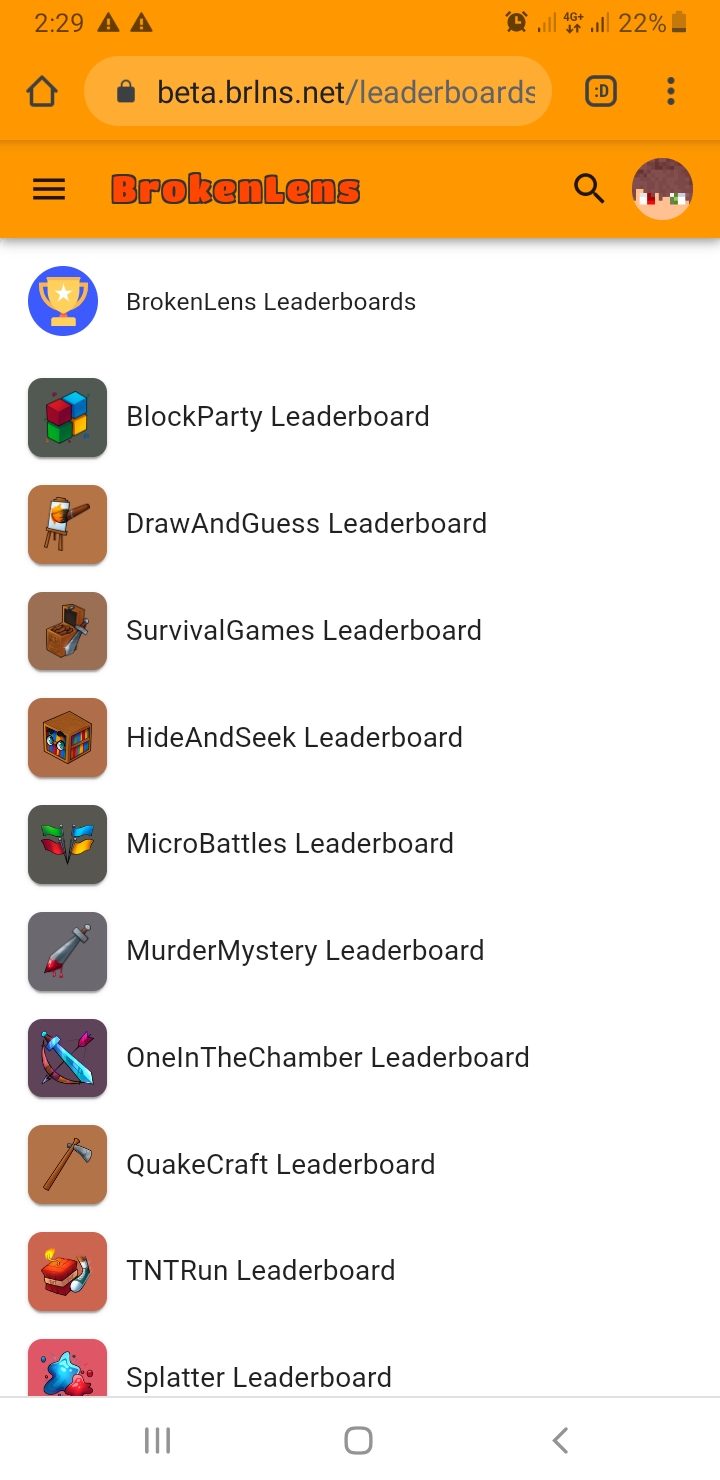View the MurderMystery Leaderboard
Viewport: 720px width, 1480px height.
[360, 951]
